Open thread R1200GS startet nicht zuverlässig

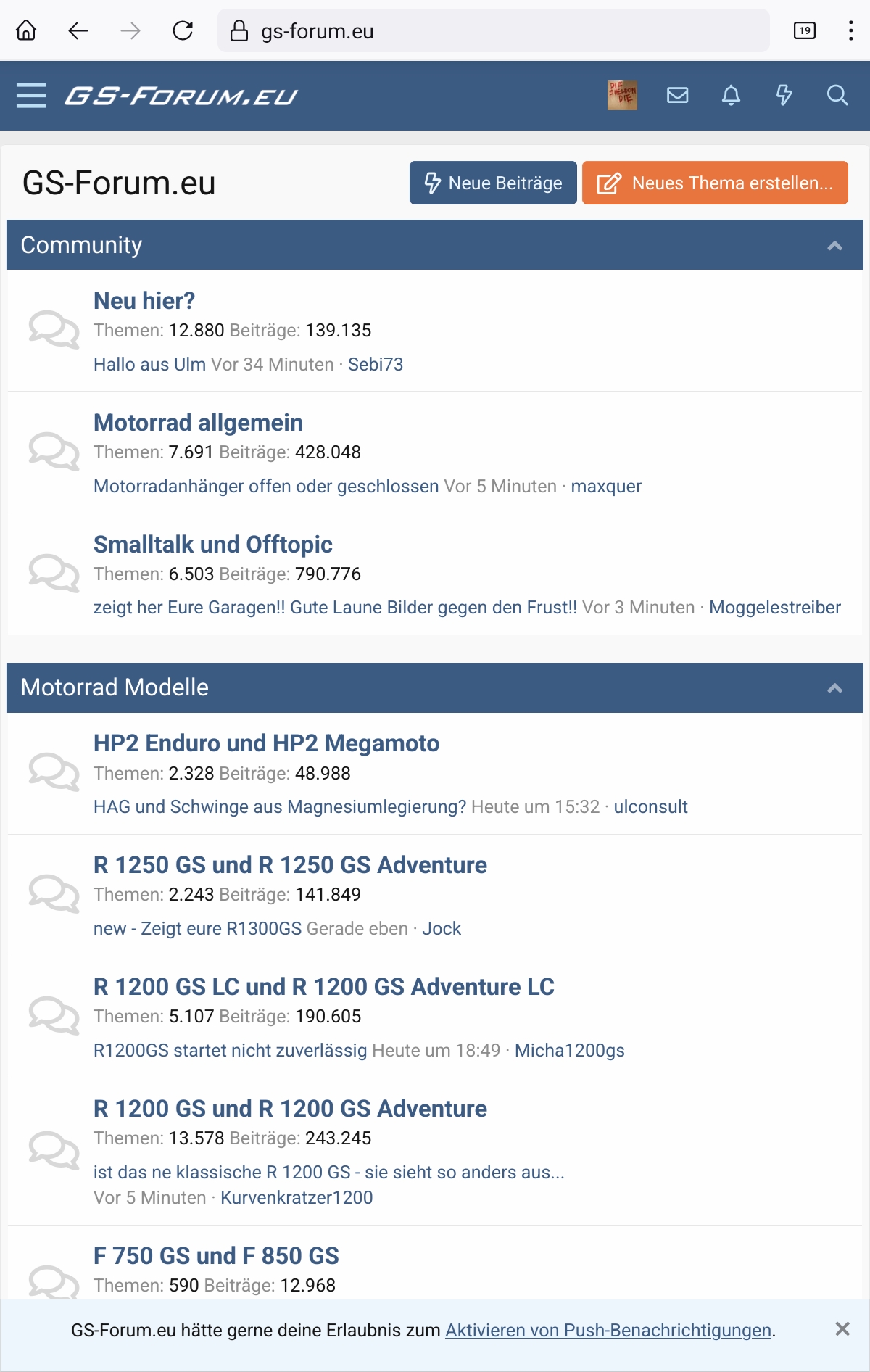[x=230, y=1050]
